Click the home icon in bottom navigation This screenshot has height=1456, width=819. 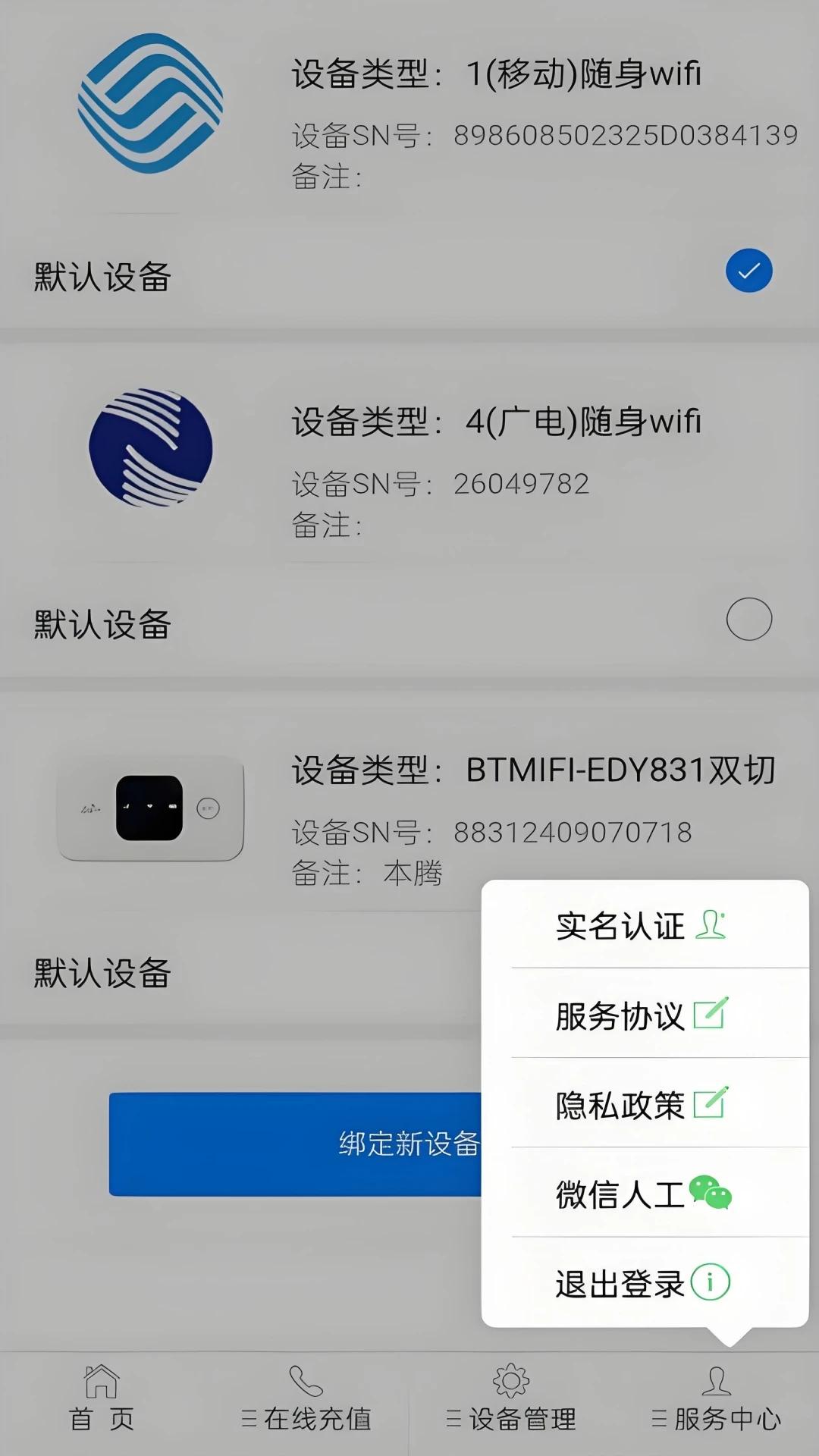[101, 1382]
